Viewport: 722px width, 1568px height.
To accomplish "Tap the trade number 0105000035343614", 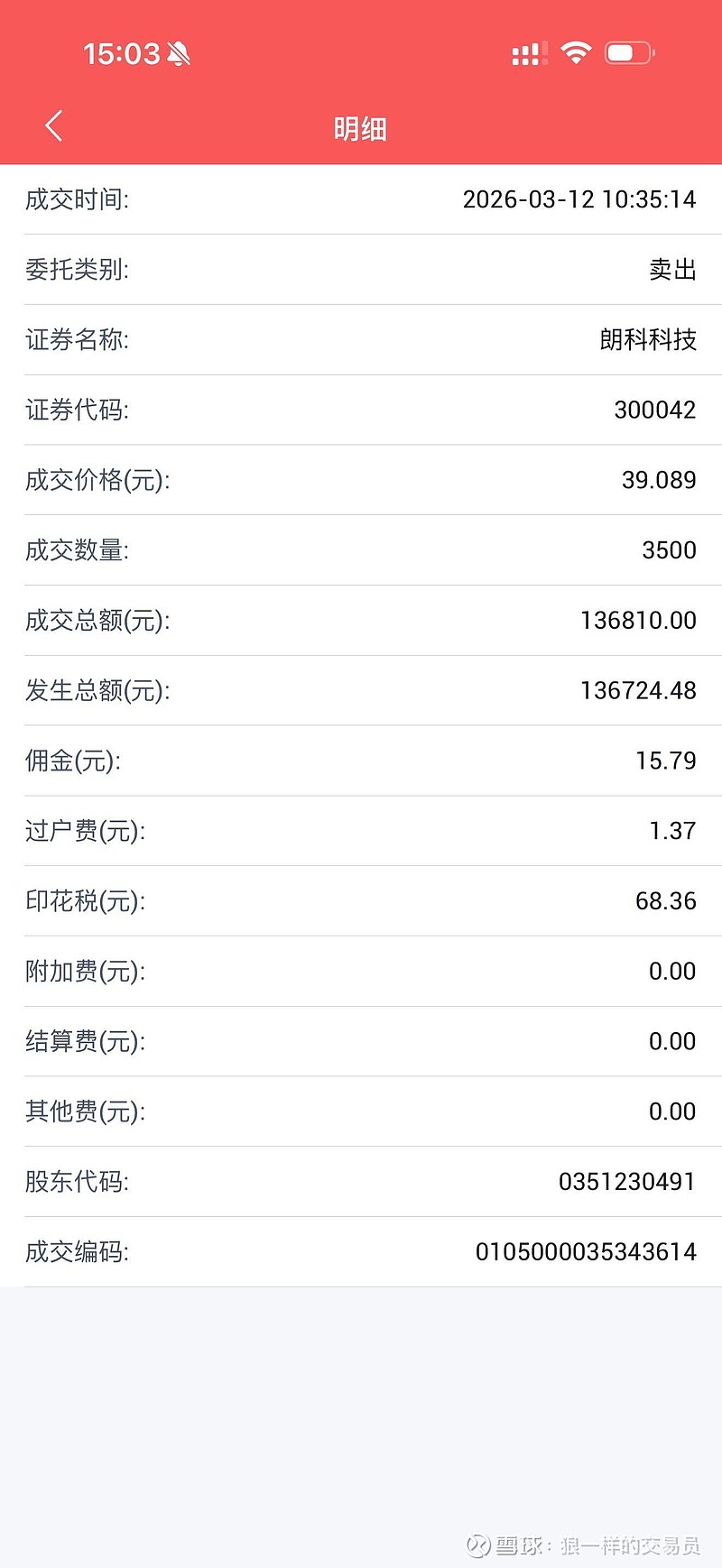I will (x=587, y=1252).
